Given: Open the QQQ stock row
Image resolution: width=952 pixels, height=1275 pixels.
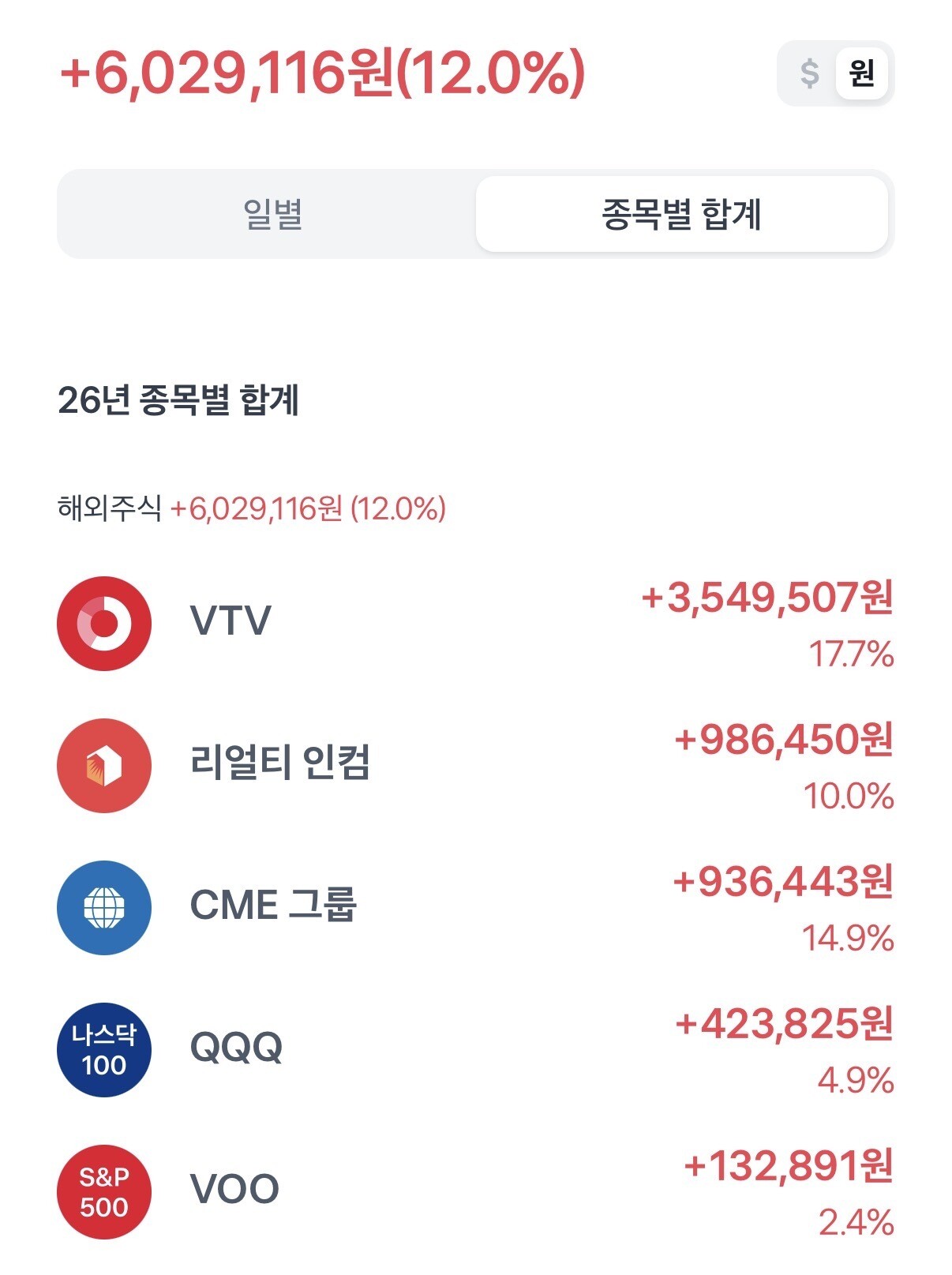Looking at the screenshot, I should pos(474,1049).
